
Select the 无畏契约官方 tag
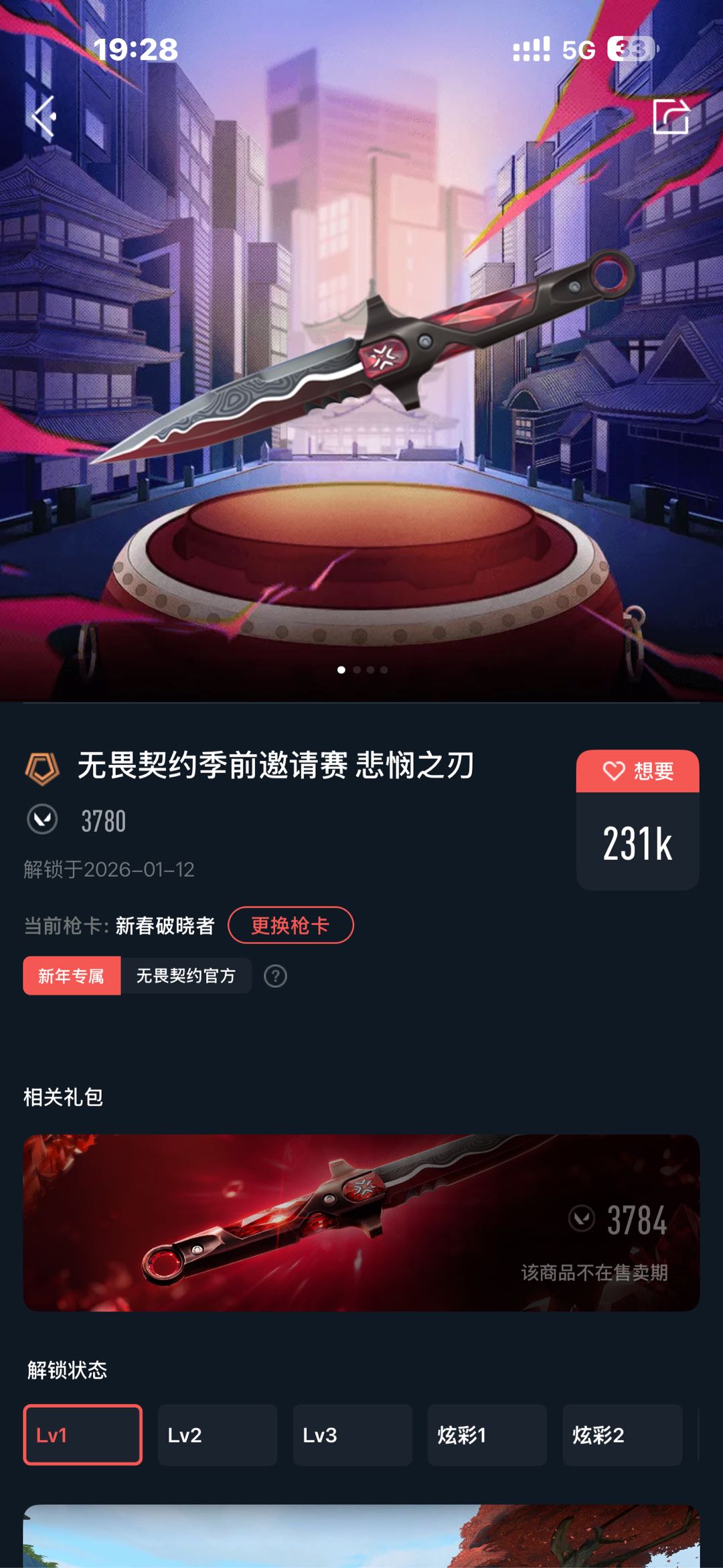186,976
